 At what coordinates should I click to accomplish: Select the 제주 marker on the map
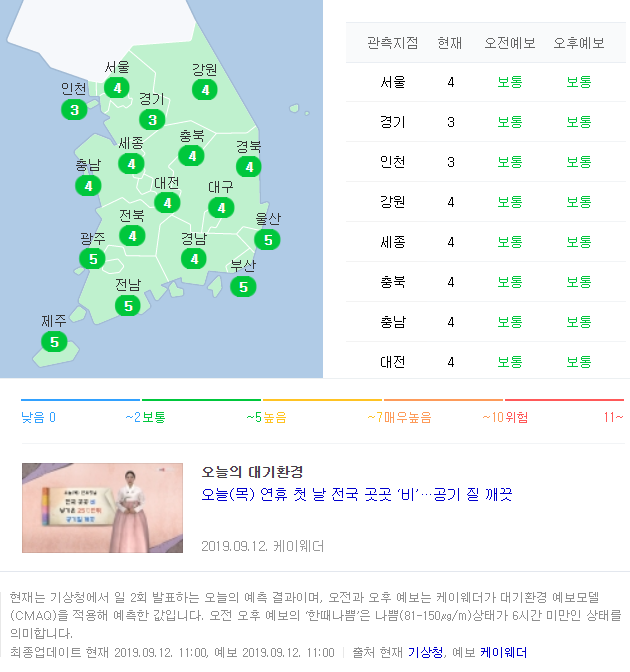click(54, 342)
